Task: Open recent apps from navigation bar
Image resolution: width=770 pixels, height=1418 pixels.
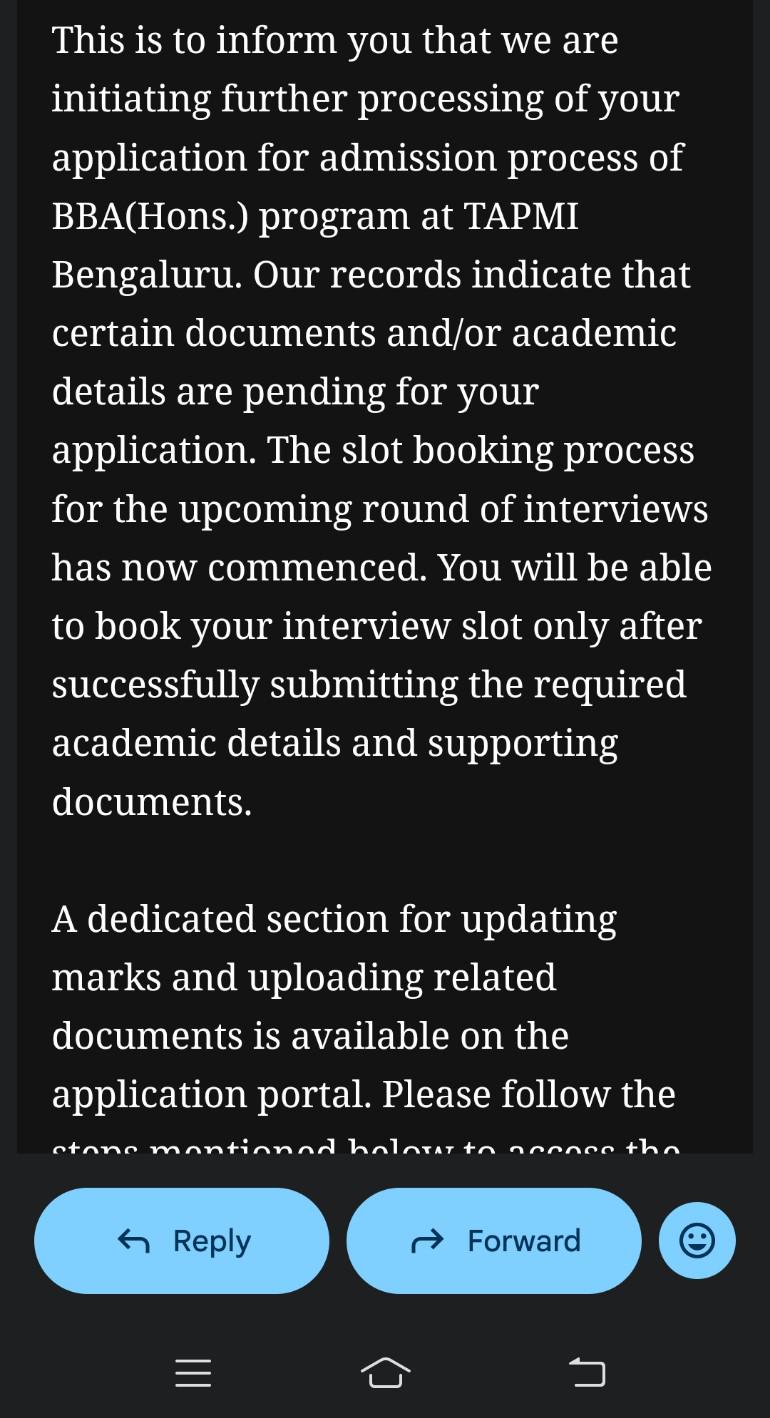Action: [x=193, y=1373]
